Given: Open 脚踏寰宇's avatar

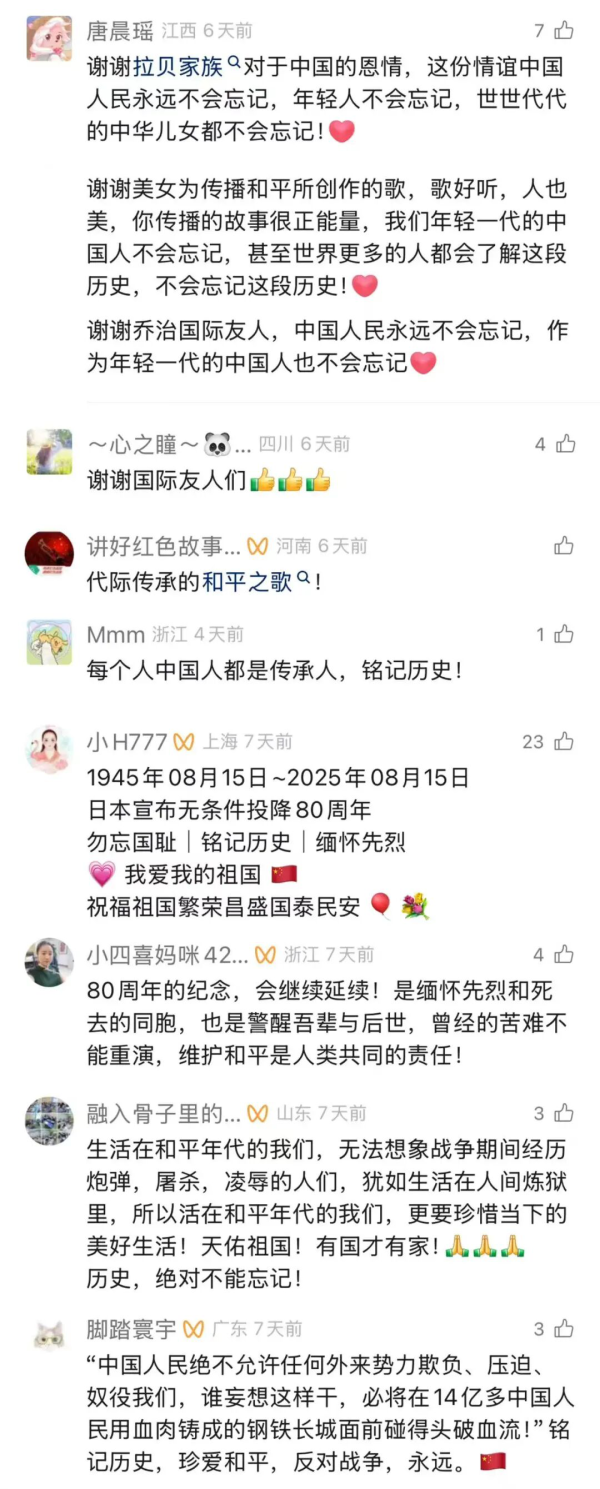Looking at the screenshot, I should coord(49,1337).
